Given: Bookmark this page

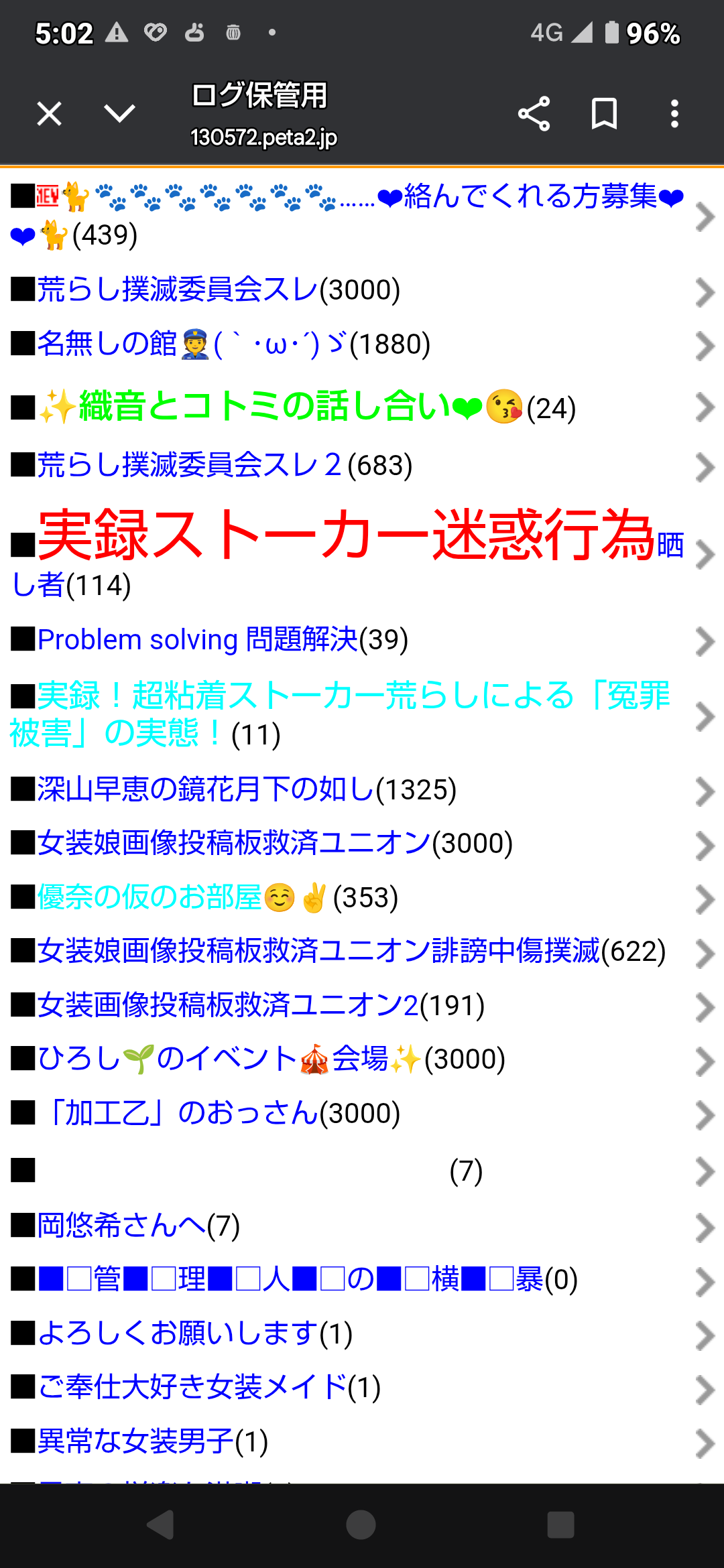Looking at the screenshot, I should [x=604, y=113].
